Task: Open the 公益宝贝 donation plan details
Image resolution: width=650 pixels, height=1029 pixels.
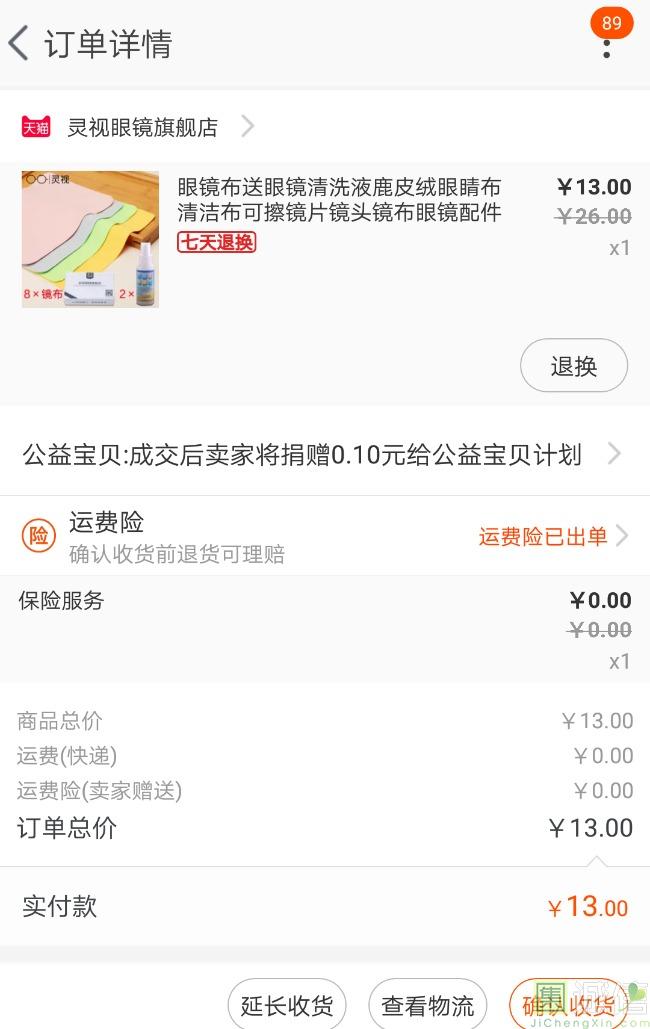Action: click(324, 455)
